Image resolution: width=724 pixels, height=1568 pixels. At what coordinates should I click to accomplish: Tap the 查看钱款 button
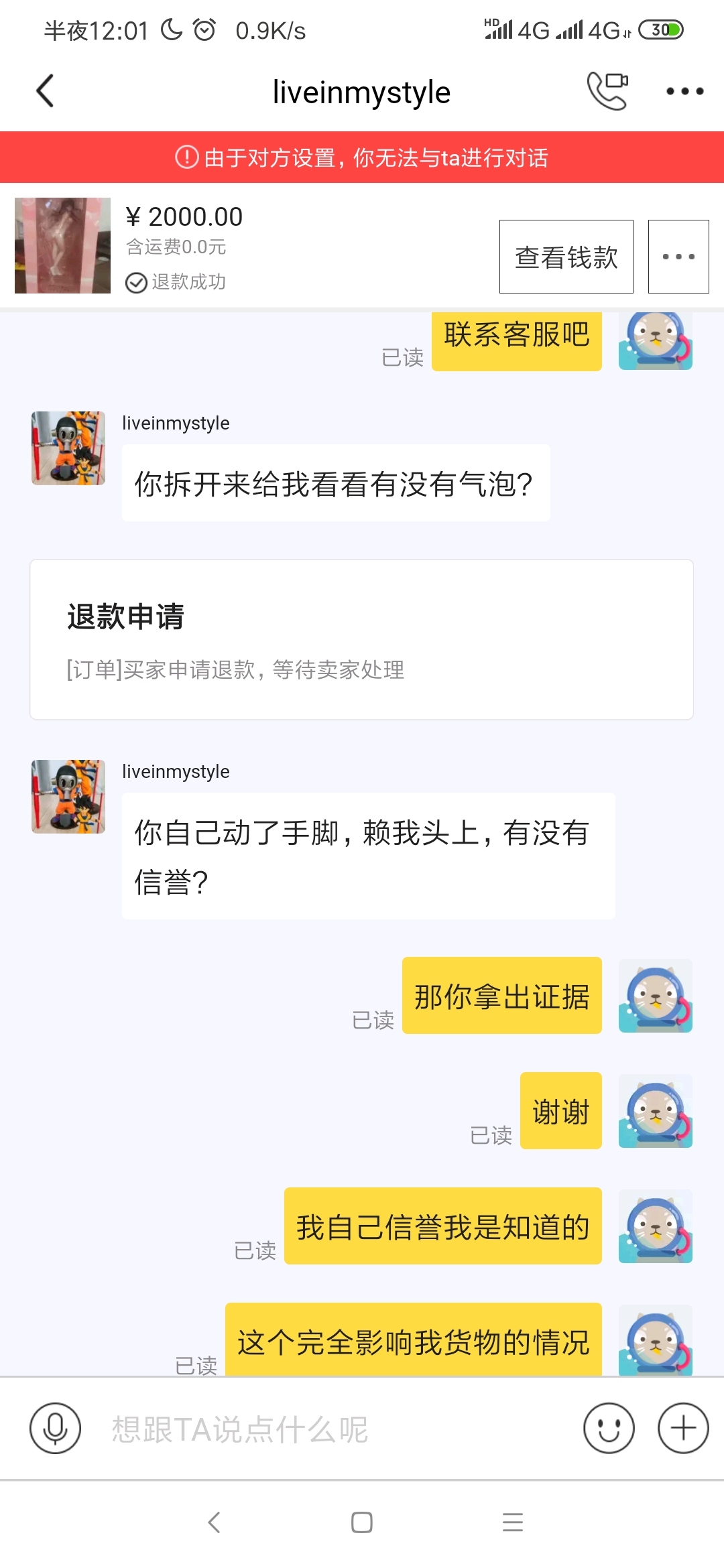click(566, 257)
